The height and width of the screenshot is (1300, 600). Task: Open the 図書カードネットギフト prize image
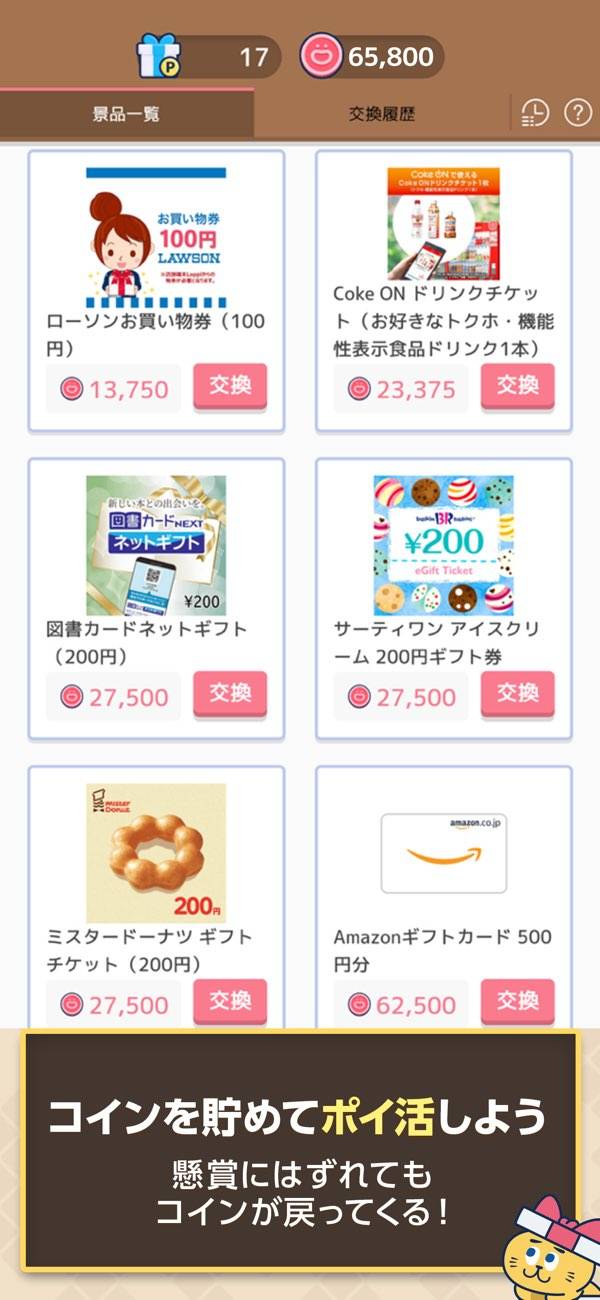coord(156,545)
